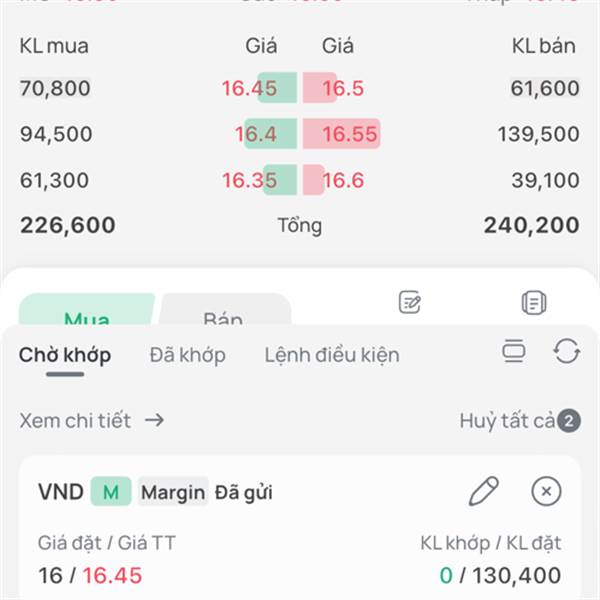Tap the stacked cards view icon
Viewport: 600px width, 600px height.
click(514, 351)
